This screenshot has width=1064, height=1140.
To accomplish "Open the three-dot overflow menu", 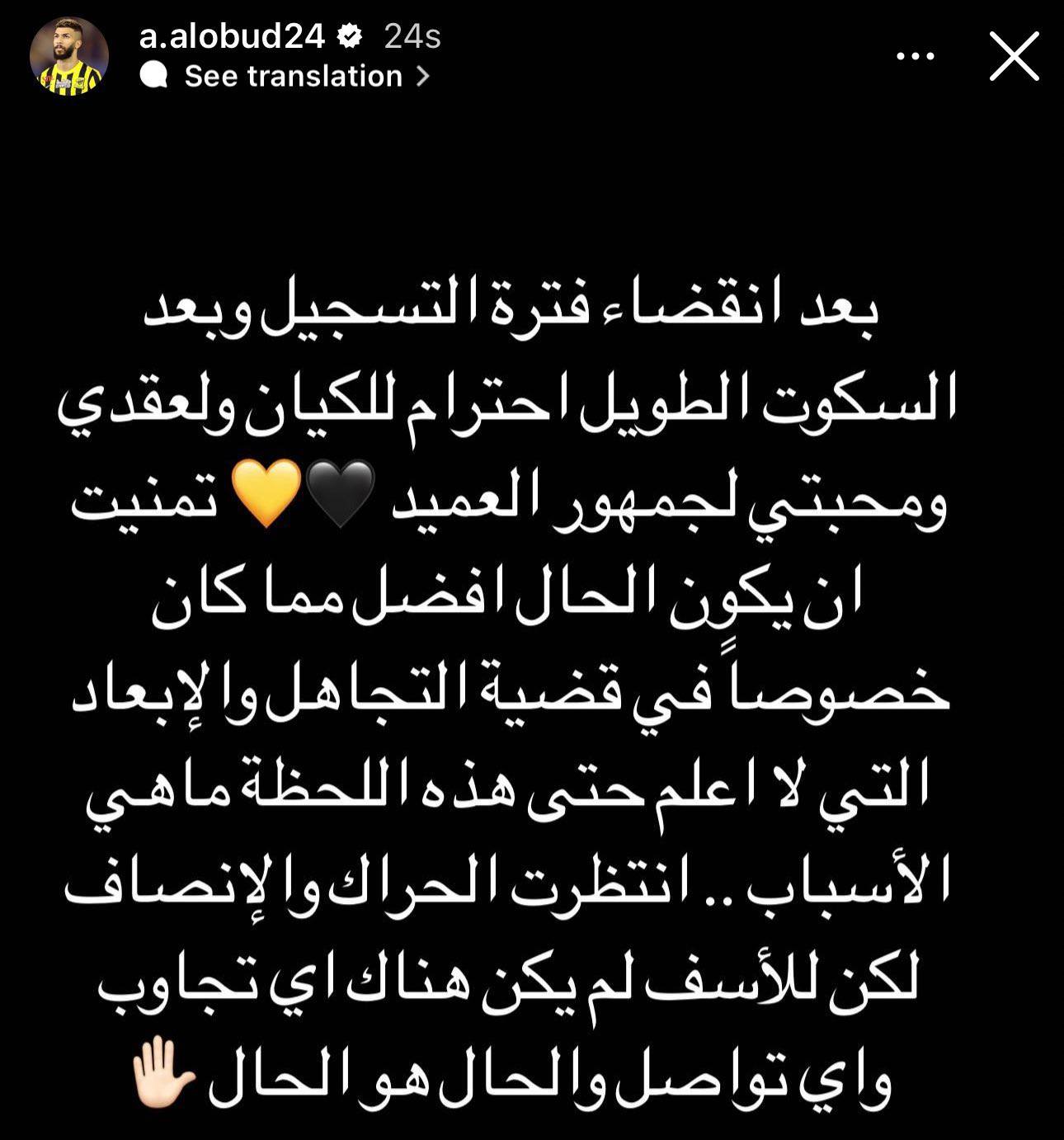I will (x=916, y=56).
